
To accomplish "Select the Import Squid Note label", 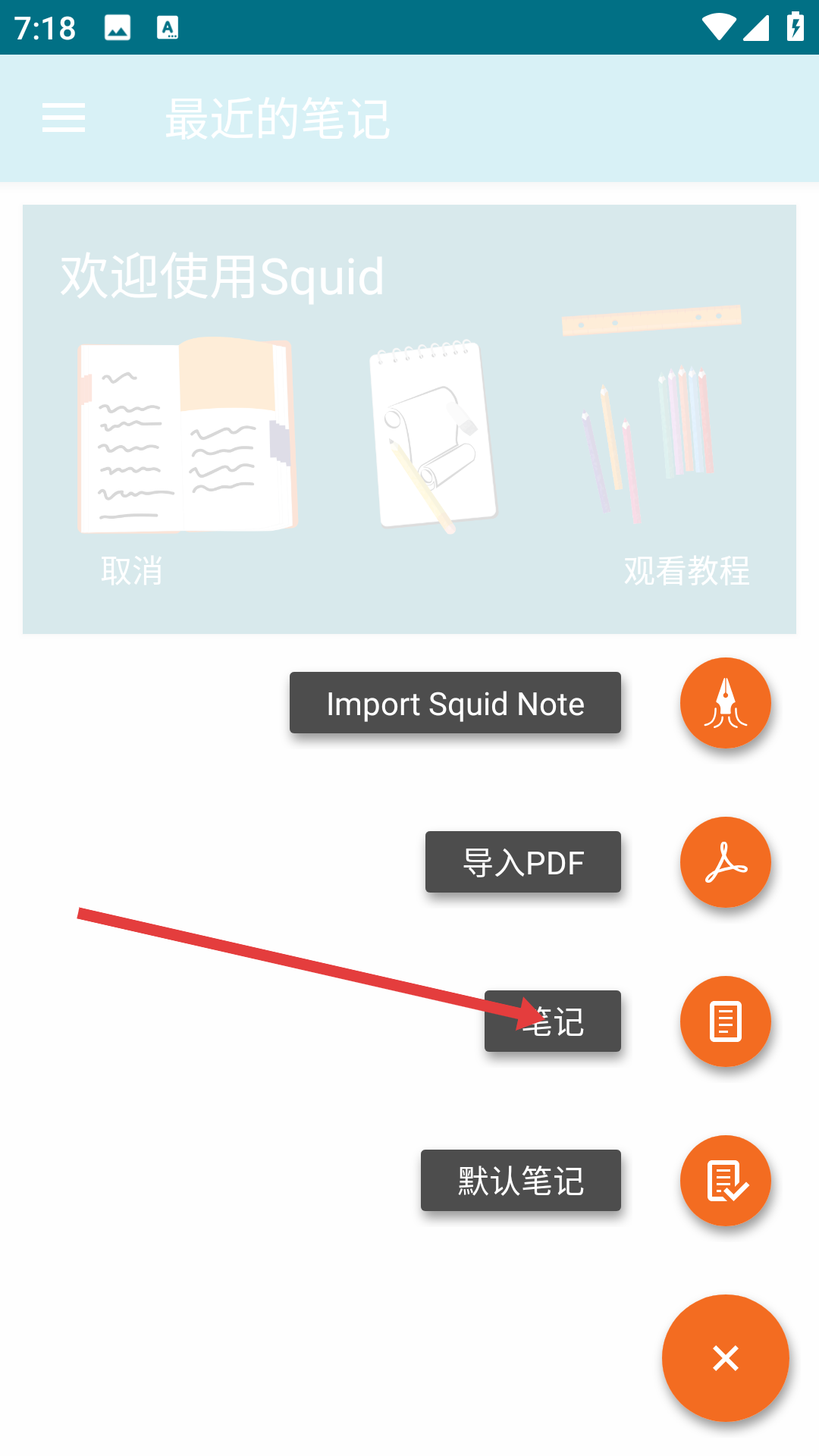I will click(455, 703).
